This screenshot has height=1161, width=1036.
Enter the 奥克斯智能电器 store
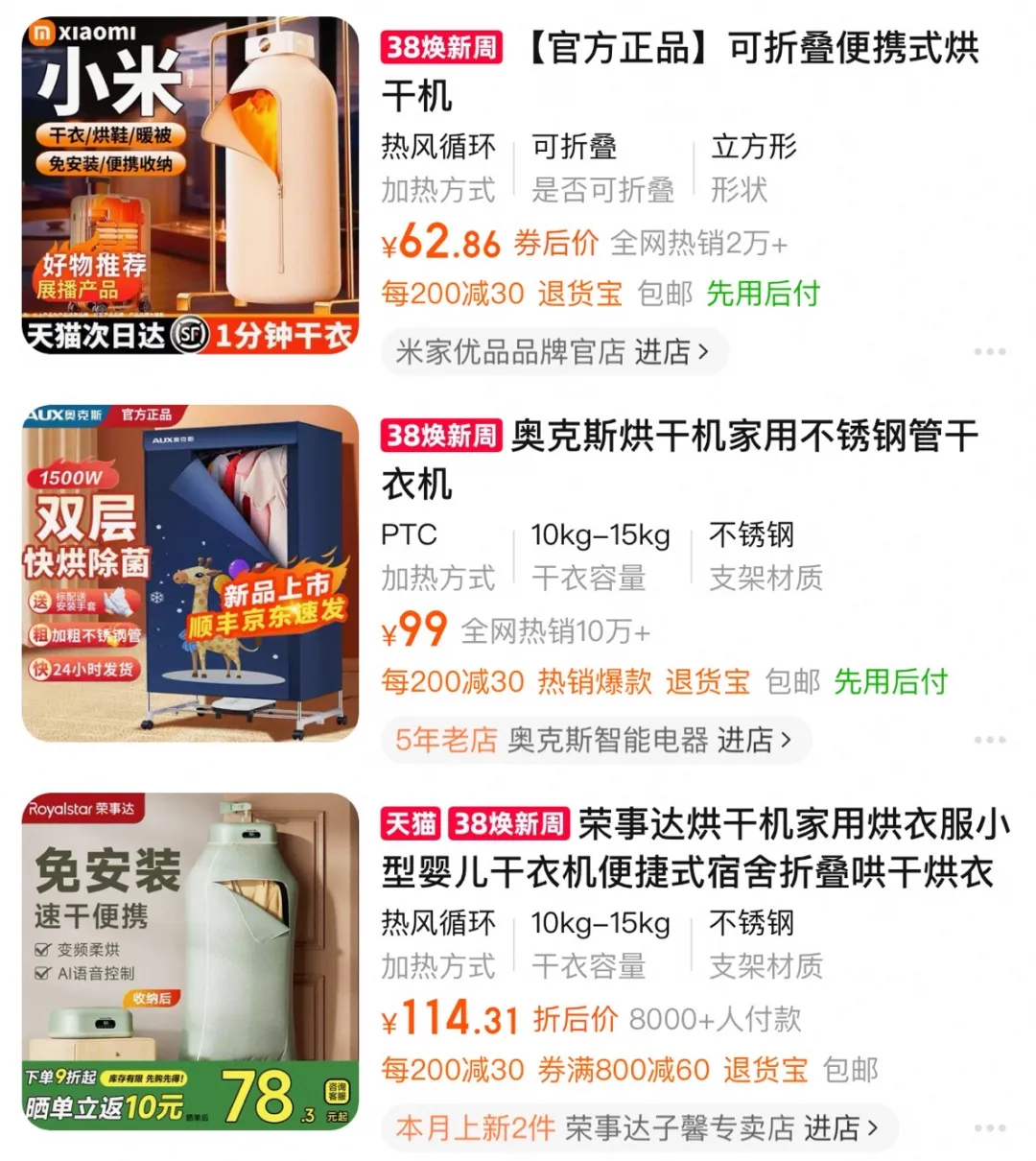click(x=595, y=741)
